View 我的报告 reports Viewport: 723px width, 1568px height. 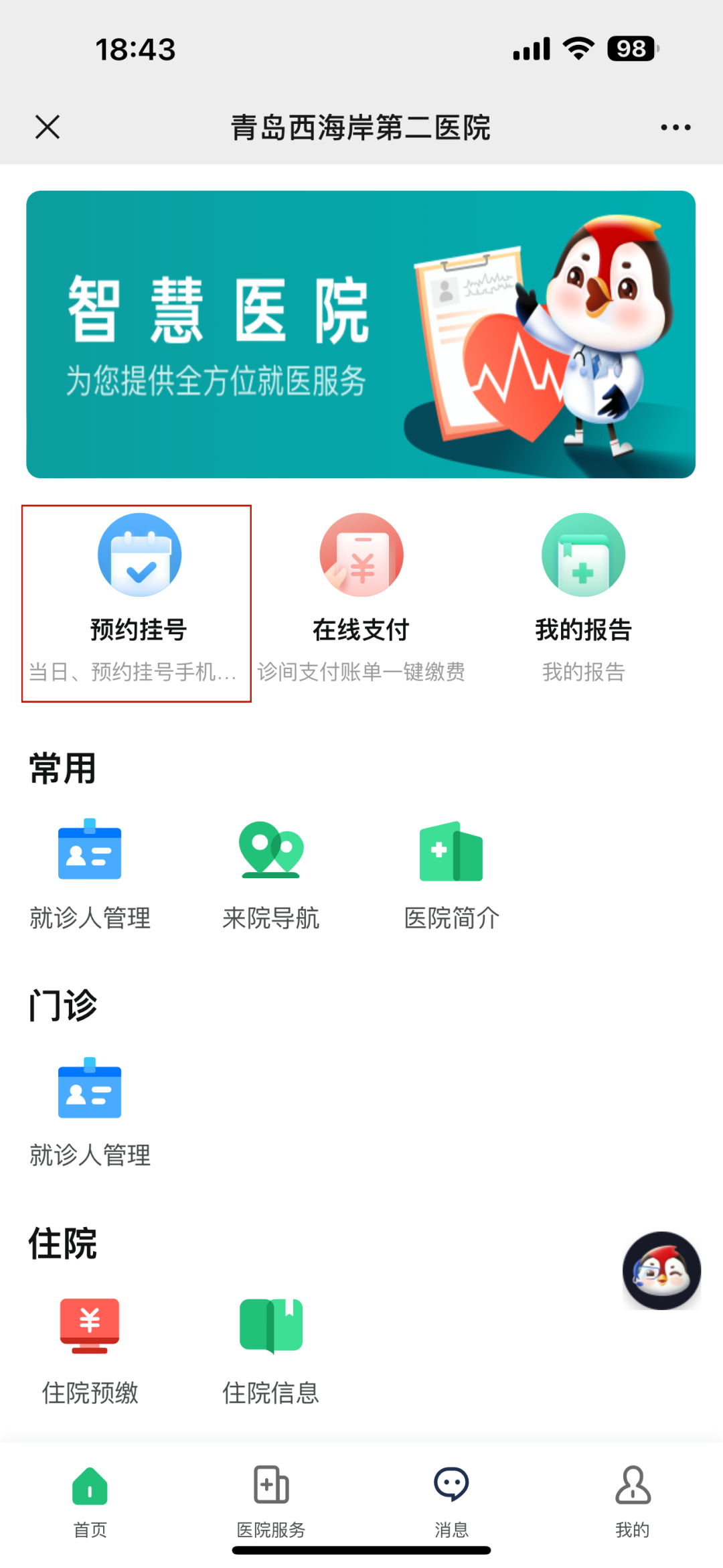[x=583, y=596]
